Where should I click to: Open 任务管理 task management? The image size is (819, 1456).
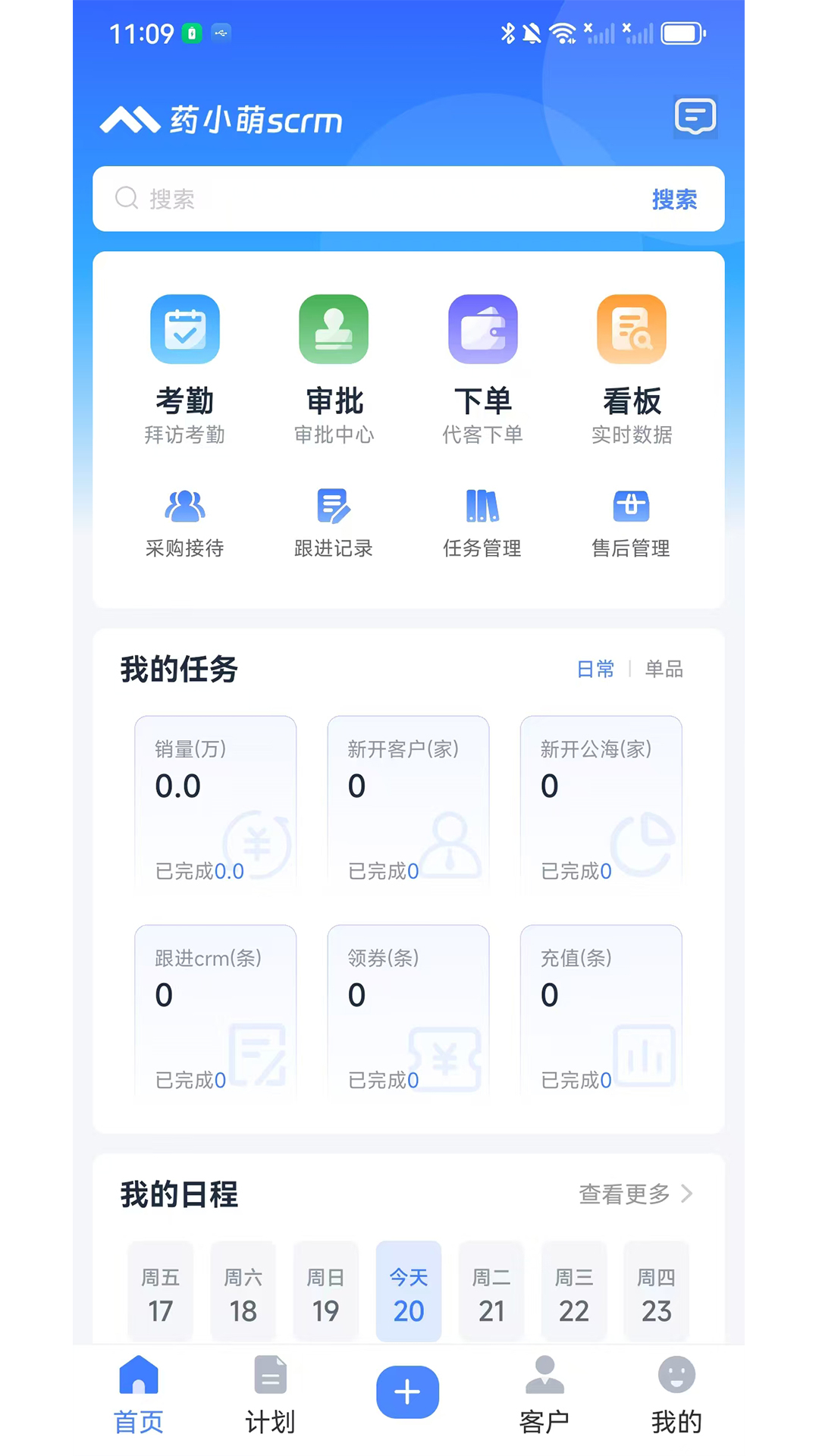click(x=483, y=519)
